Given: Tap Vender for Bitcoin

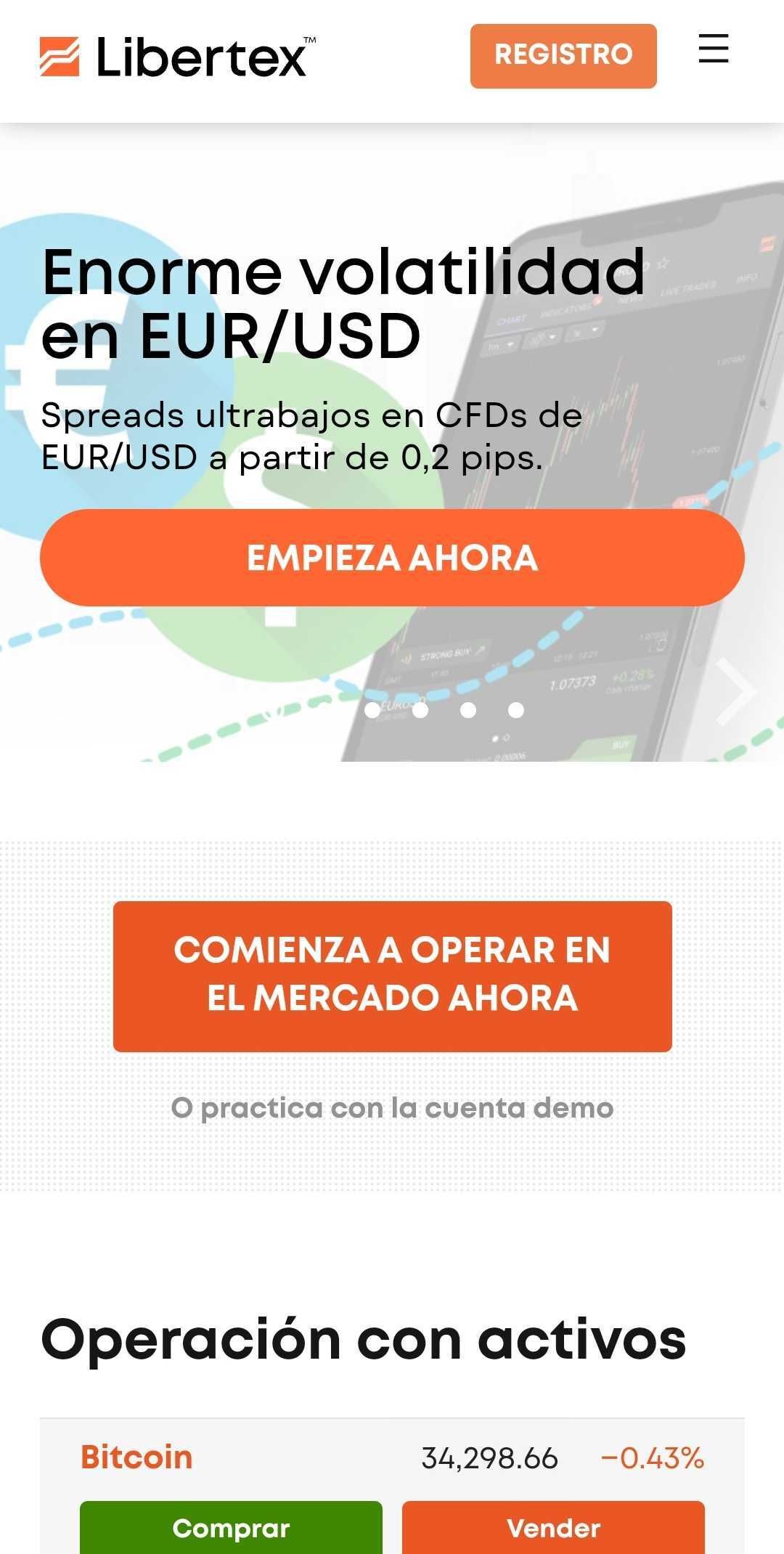Looking at the screenshot, I should tap(553, 1528).
